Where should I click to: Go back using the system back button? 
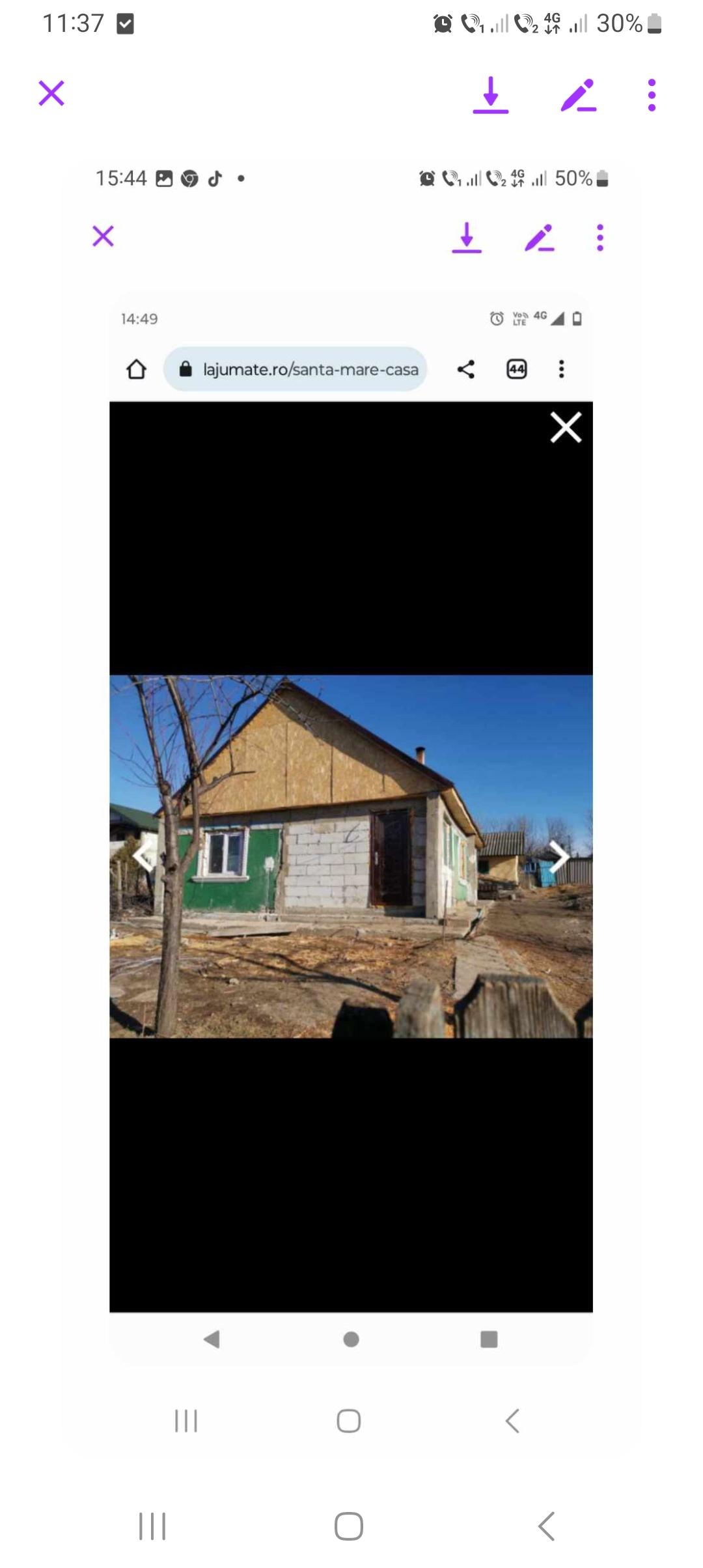click(547, 1526)
